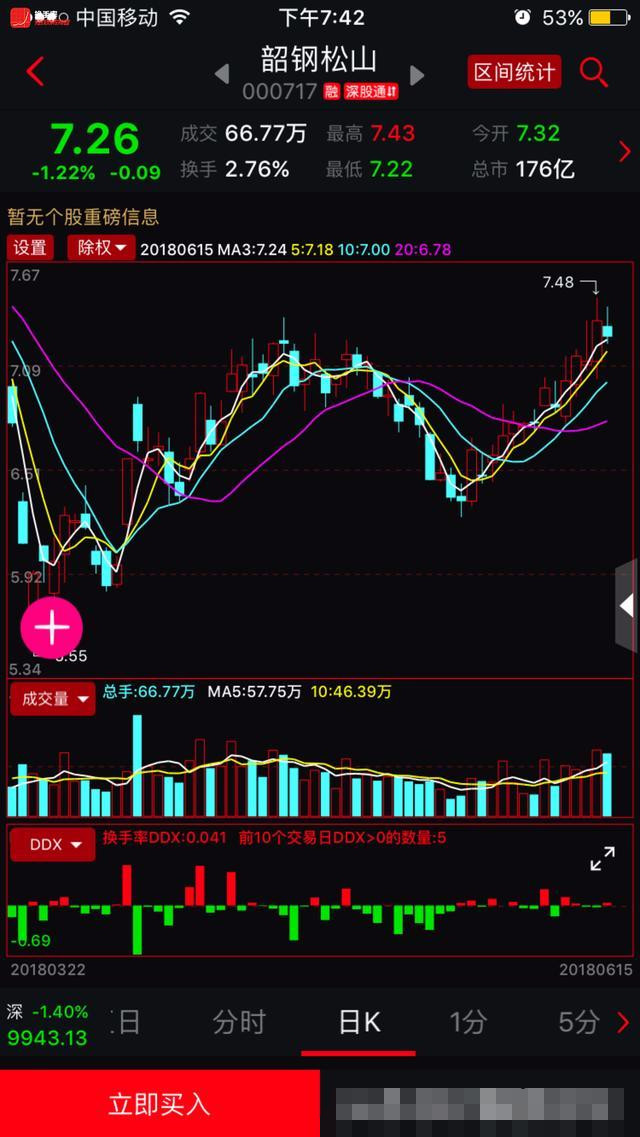Tap 立即买入 to buy now

click(x=160, y=1104)
